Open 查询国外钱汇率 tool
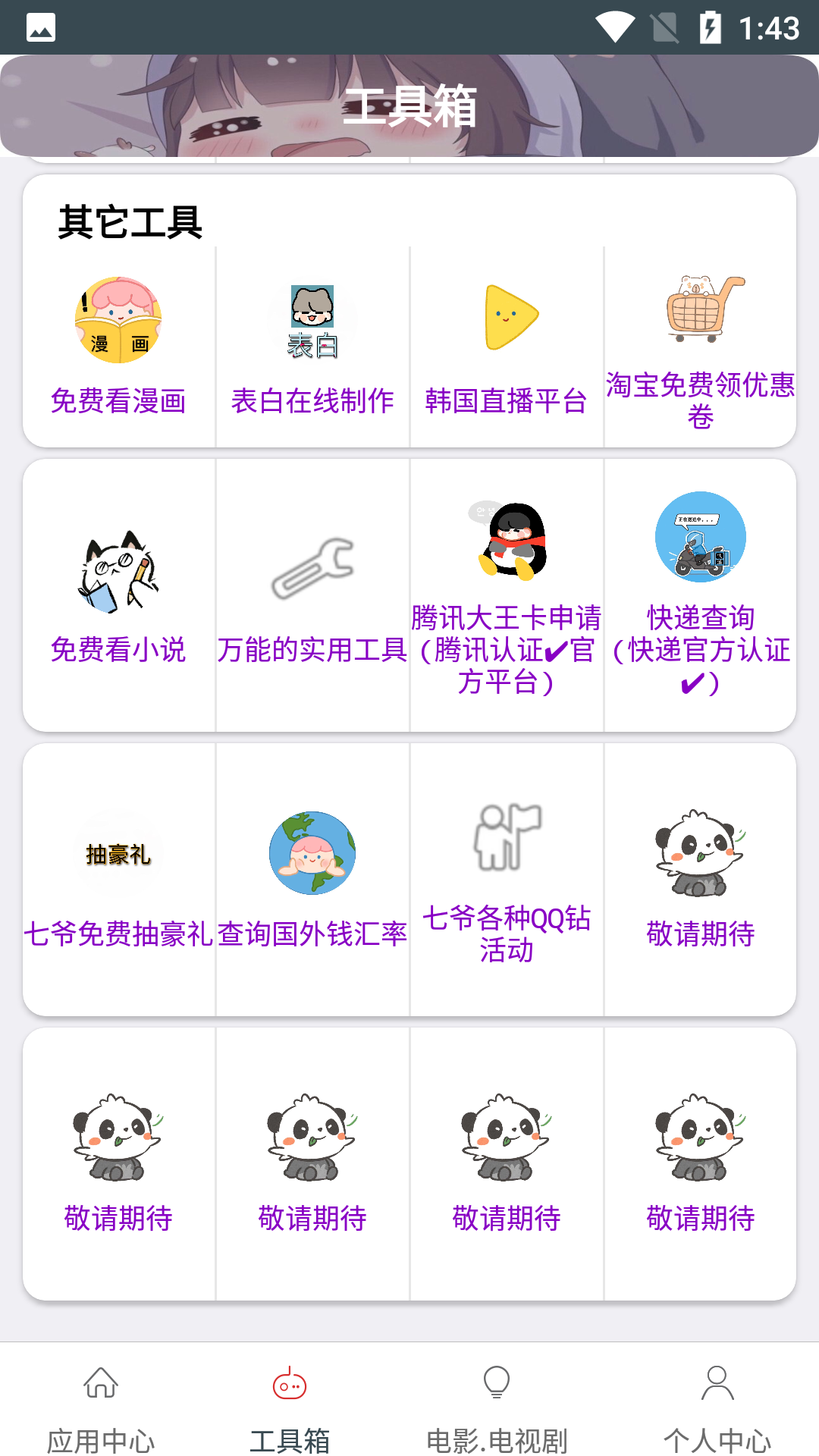Screen dimensions: 819x1456 click(x=312, y=880)
